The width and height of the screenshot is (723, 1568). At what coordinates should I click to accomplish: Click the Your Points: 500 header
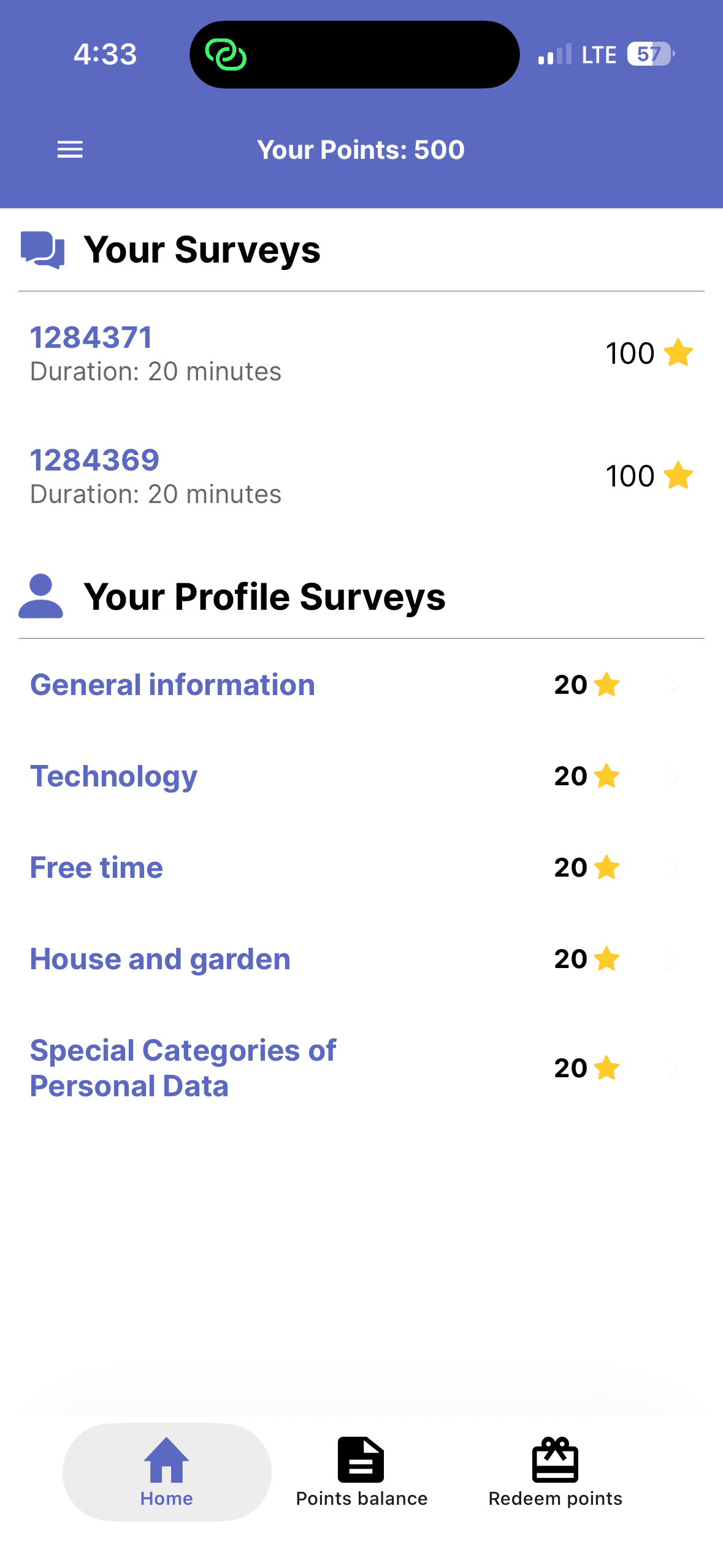[361, 149]
